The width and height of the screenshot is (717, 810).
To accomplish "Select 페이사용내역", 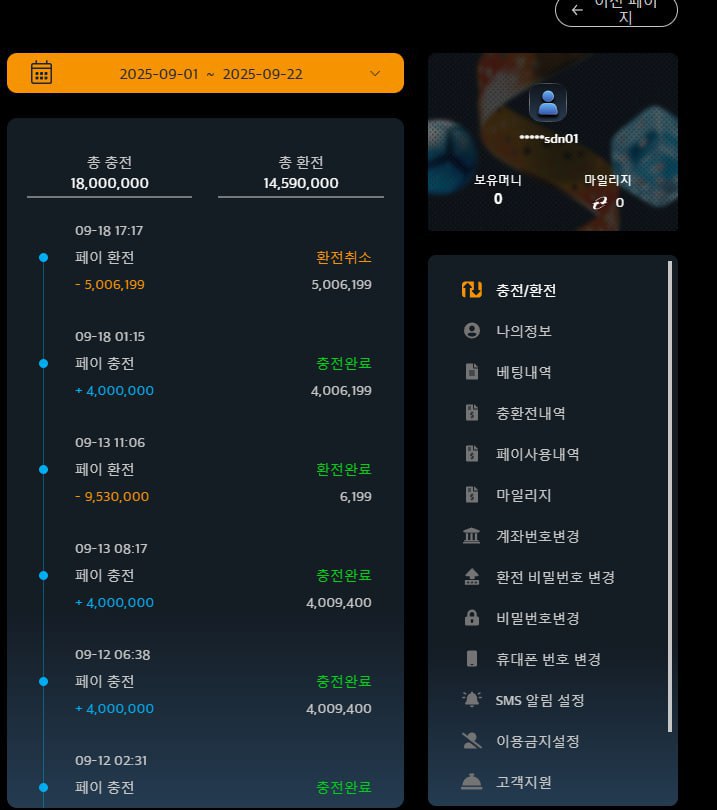I will (x=536, y=454).
